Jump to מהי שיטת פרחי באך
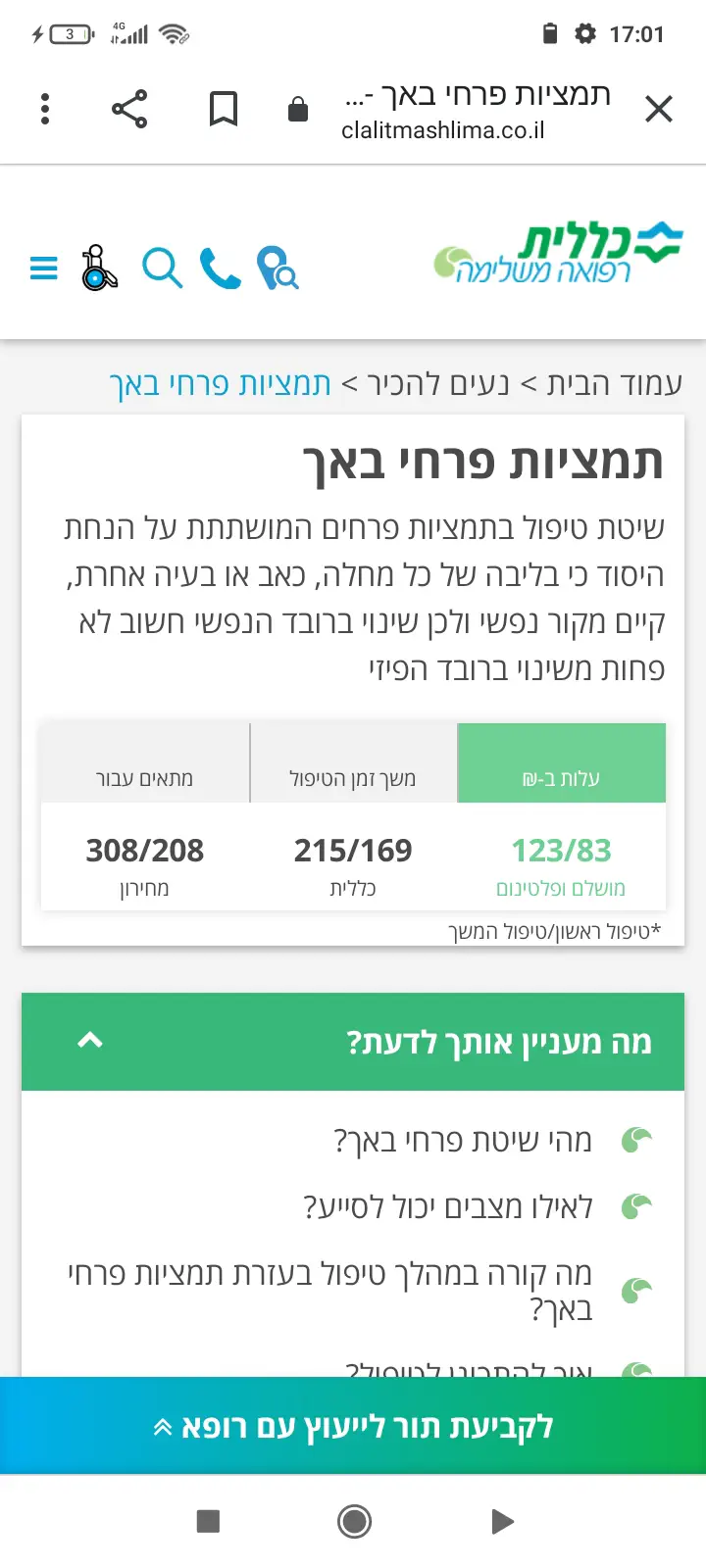This screenshot has height=1568, width=706. click(x=463, y=1141)
